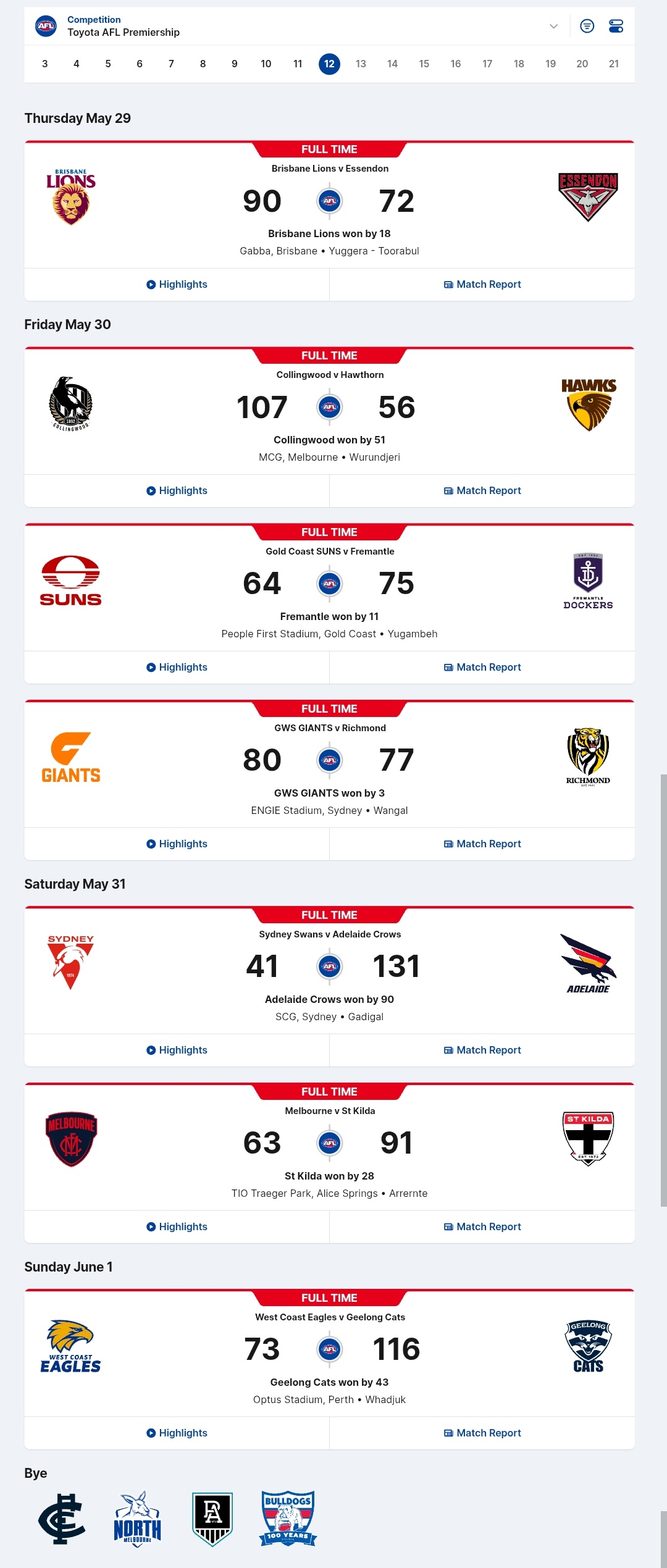Open West Coast Eagles v Geelong match report
The width and height of the screenshot is (667, 1568).
[482, 1433]
